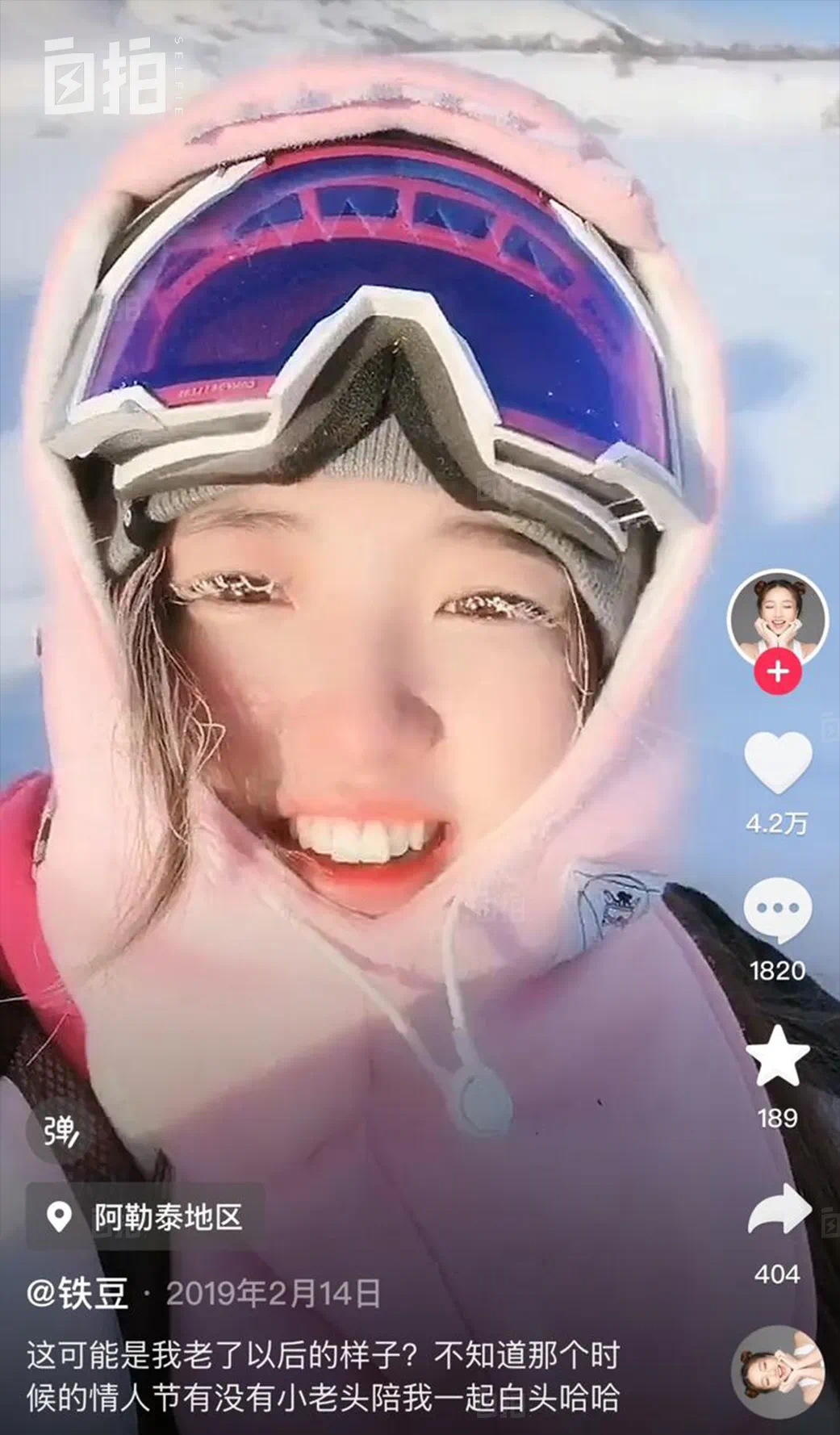Follow the creator with the red plus
Screen dimensions: 840x1435
click(777, 671)
